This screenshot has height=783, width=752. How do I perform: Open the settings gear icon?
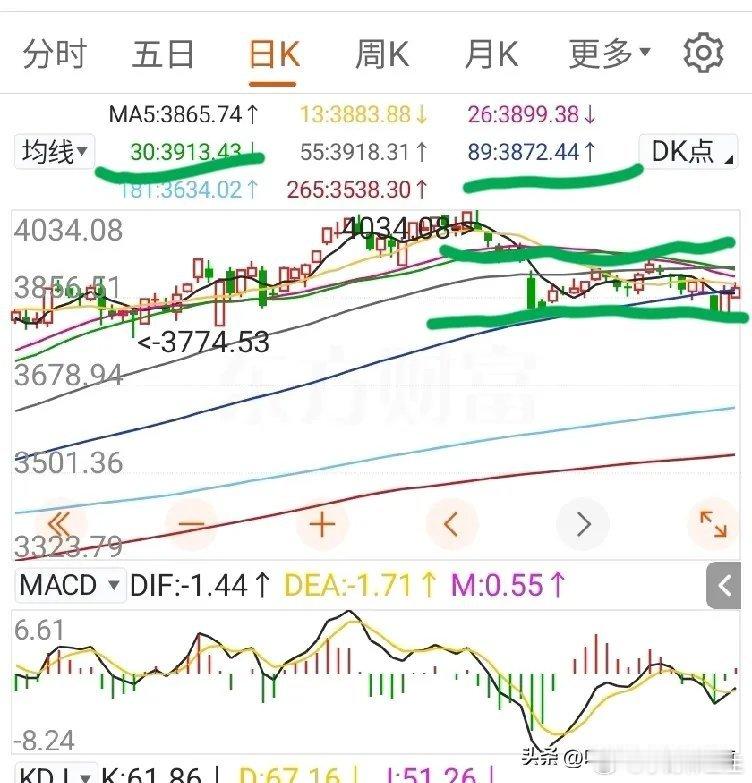pyautogui.click(x=703, y=52)
